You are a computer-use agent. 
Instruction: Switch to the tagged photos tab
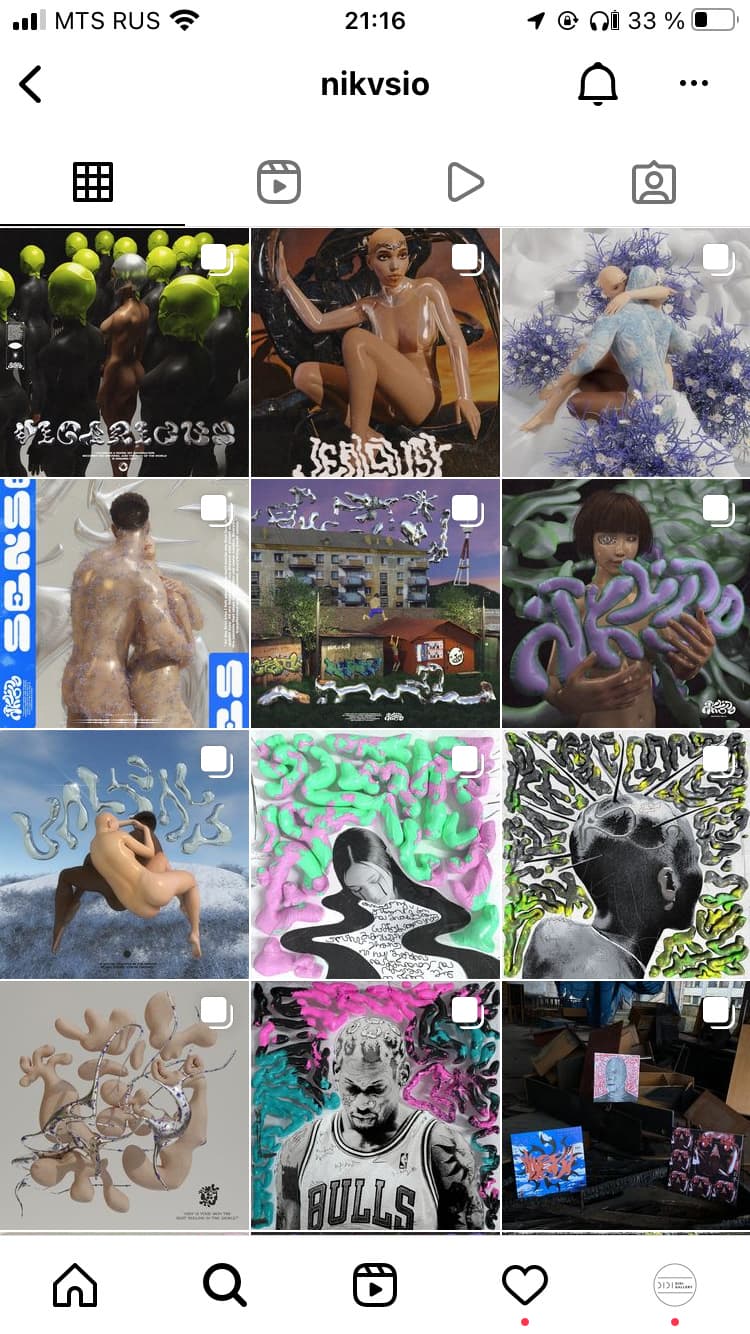pyautogui.click(x=654, y=183)
